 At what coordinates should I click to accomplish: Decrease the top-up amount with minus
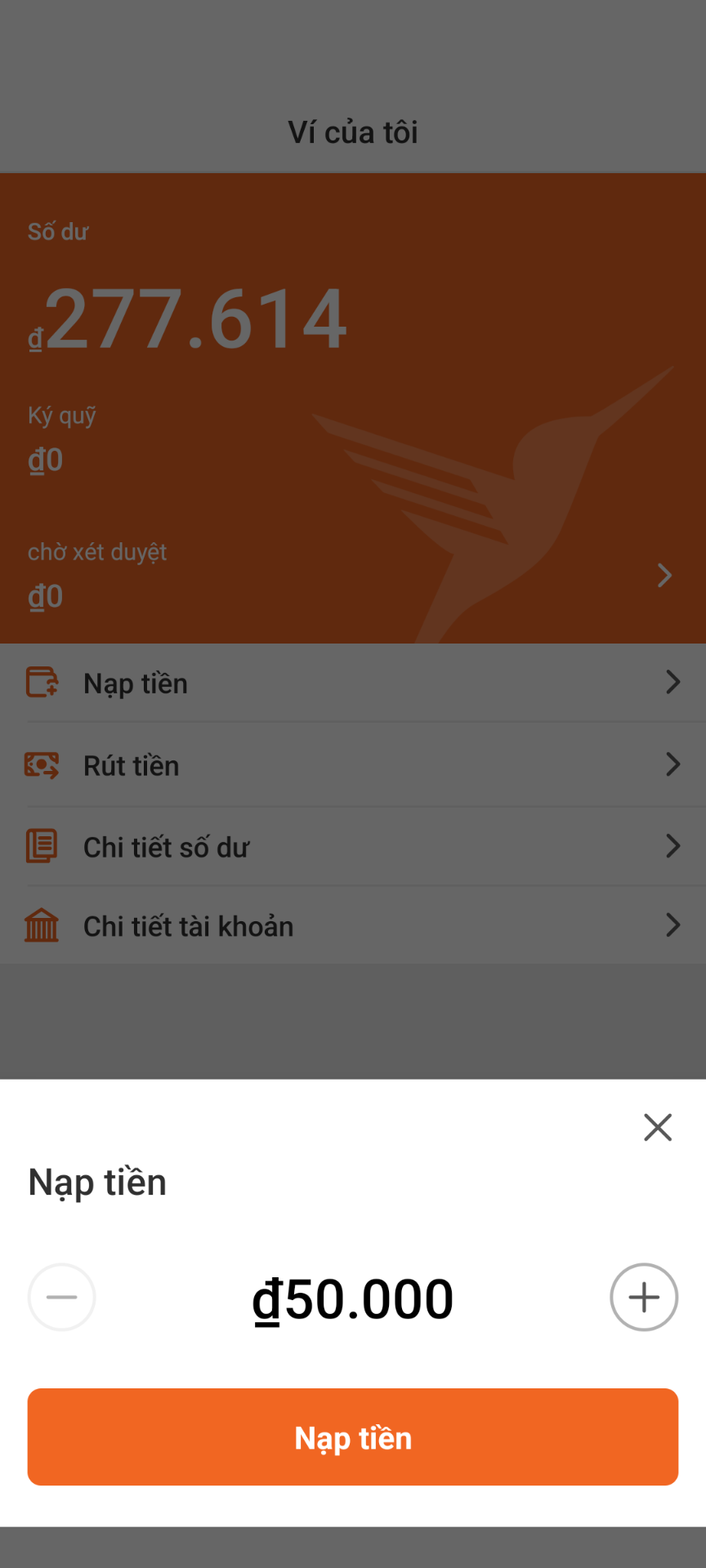62,1297
